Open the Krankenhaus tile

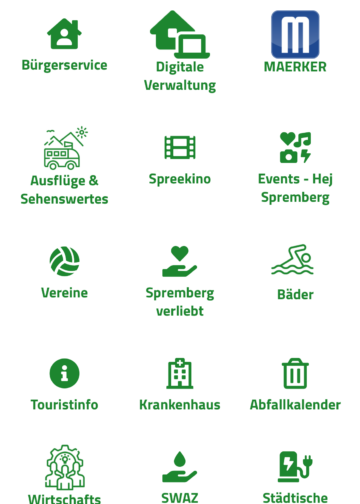(x=180, y=385)
